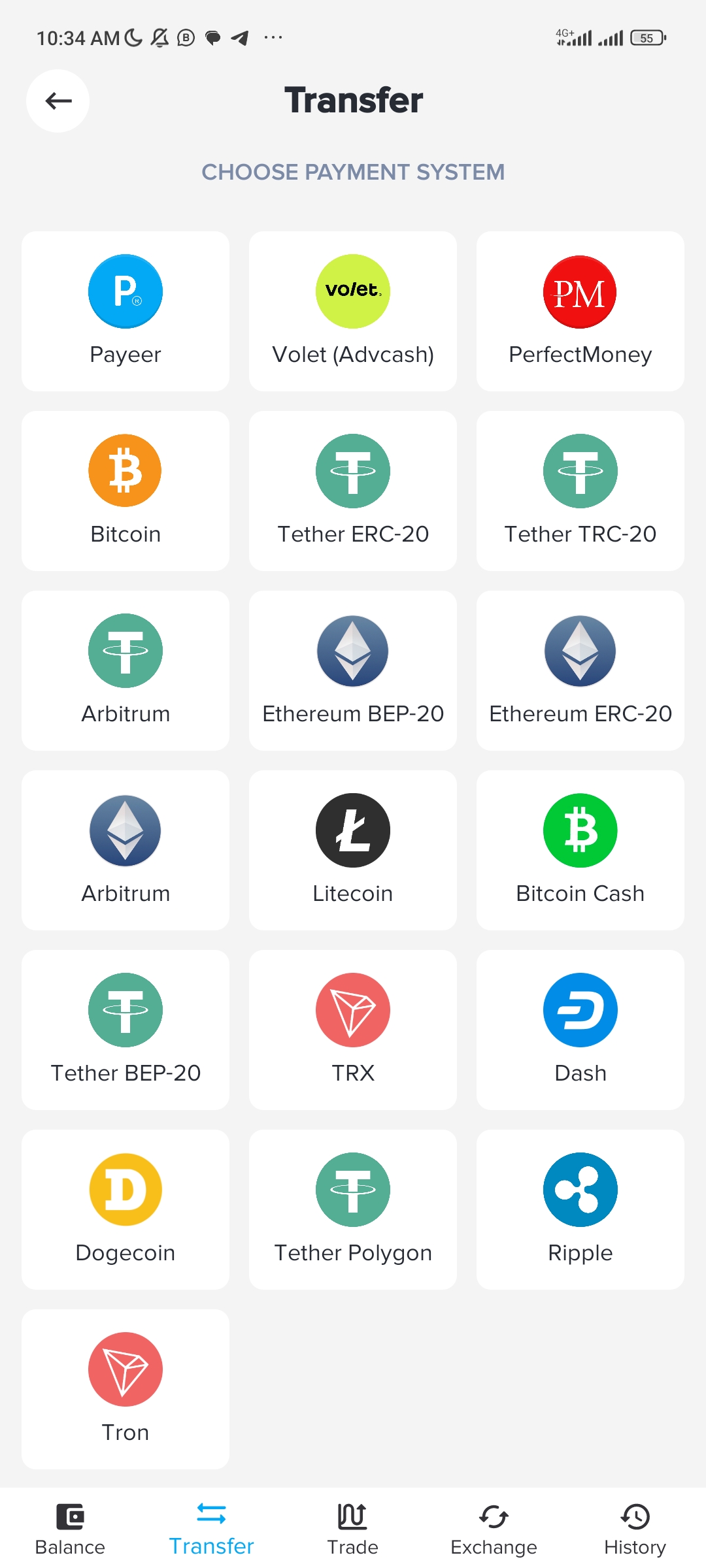Open the TRX payment option
The image size is (706, 1568).
353,1030
